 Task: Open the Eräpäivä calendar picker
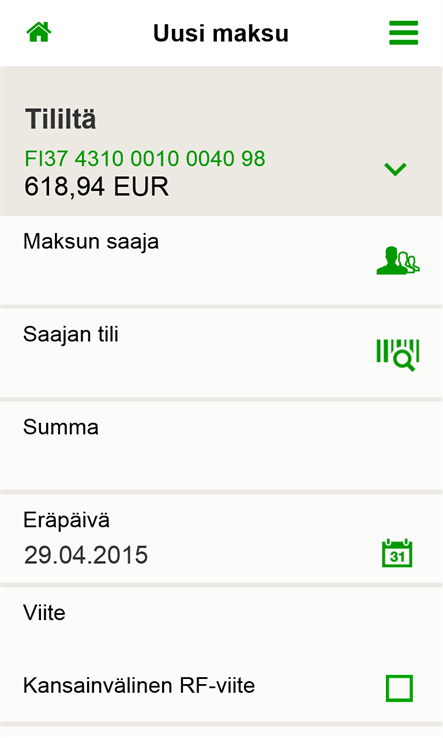point(397,554)
